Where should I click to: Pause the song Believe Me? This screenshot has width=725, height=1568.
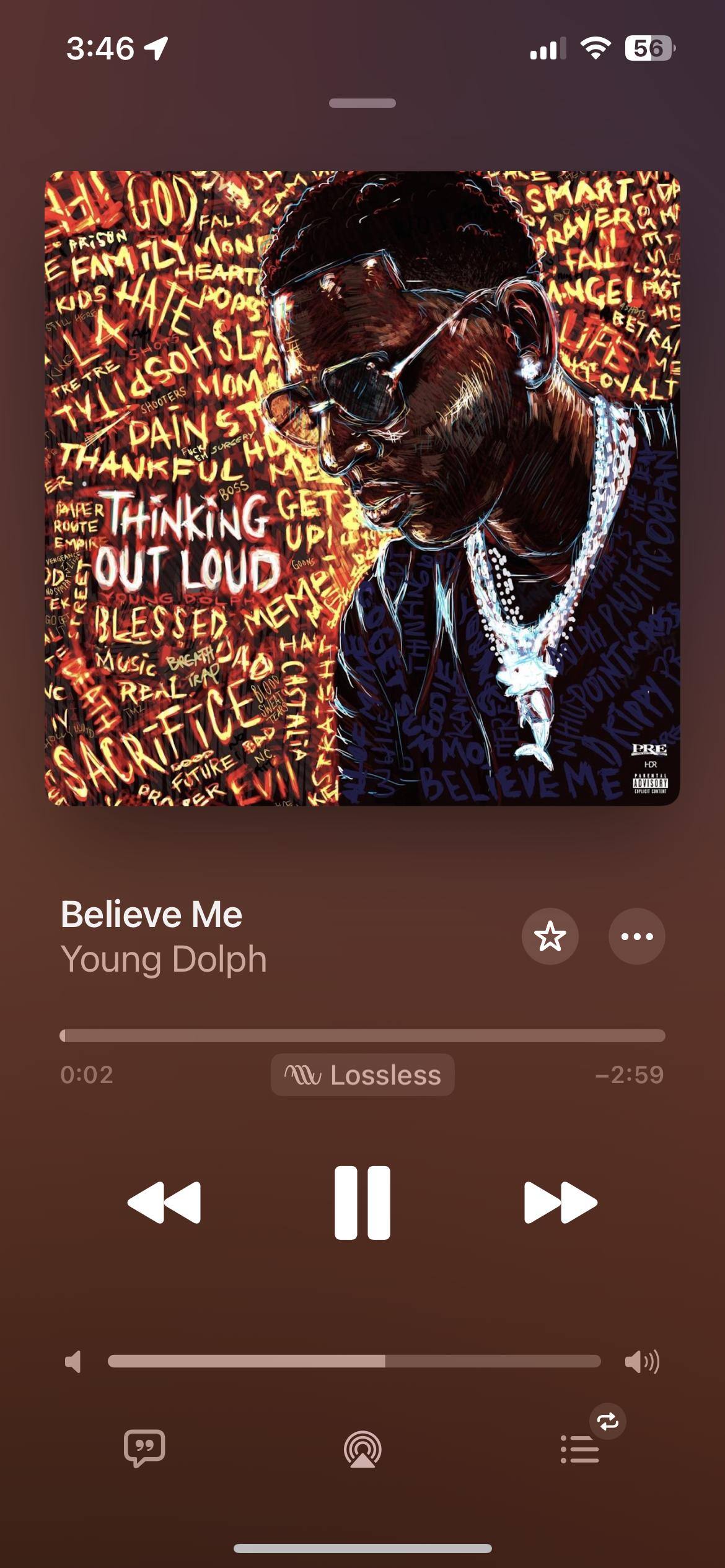click(x=362, y=1203)
